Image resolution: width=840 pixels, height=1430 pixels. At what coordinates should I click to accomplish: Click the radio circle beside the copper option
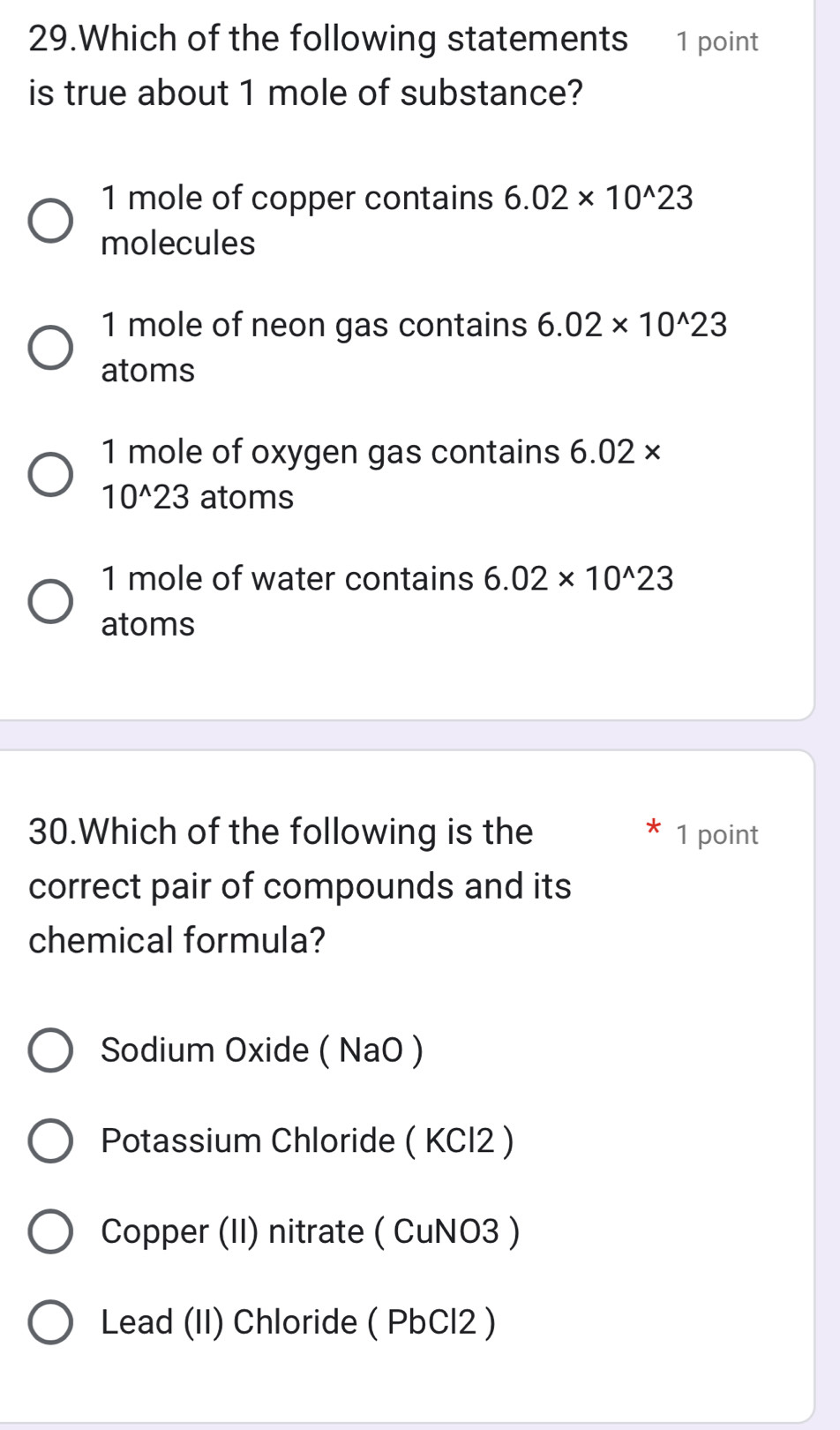(49, 219)
